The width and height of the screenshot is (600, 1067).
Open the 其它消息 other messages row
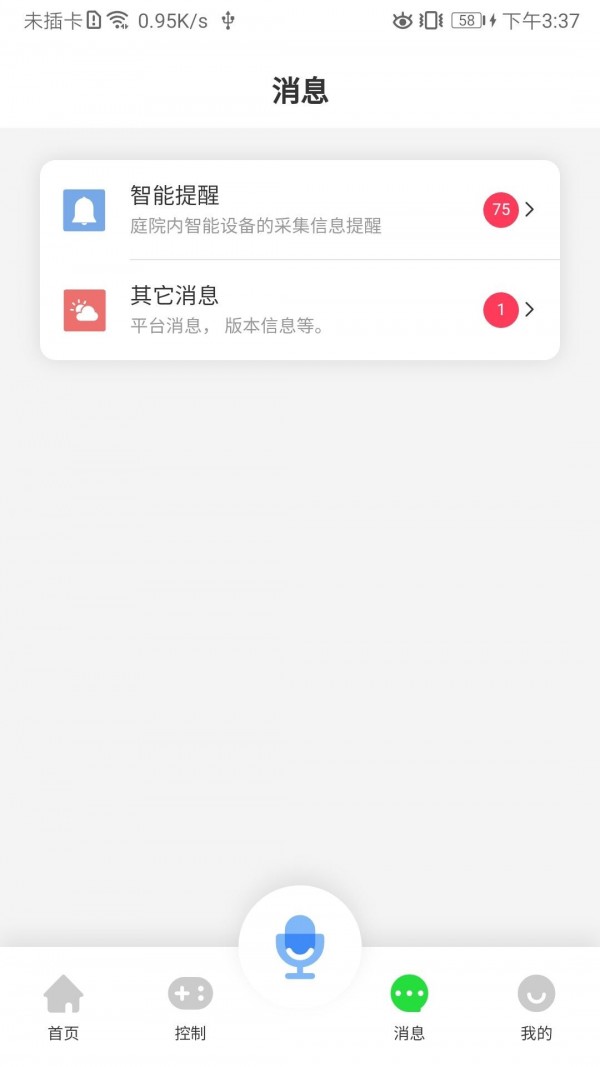coord(300,310)
